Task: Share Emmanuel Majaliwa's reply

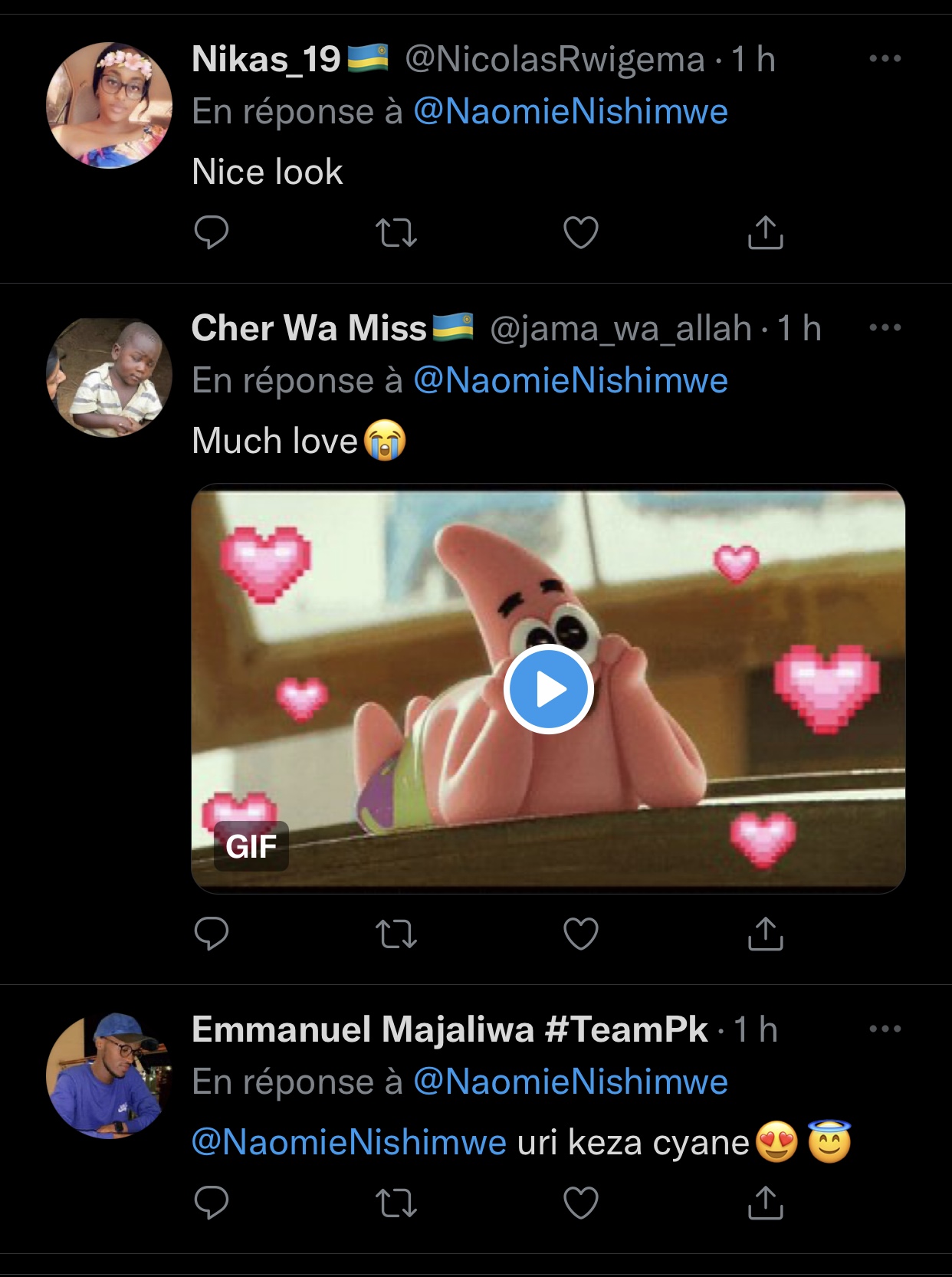Action: [765, 1203]
